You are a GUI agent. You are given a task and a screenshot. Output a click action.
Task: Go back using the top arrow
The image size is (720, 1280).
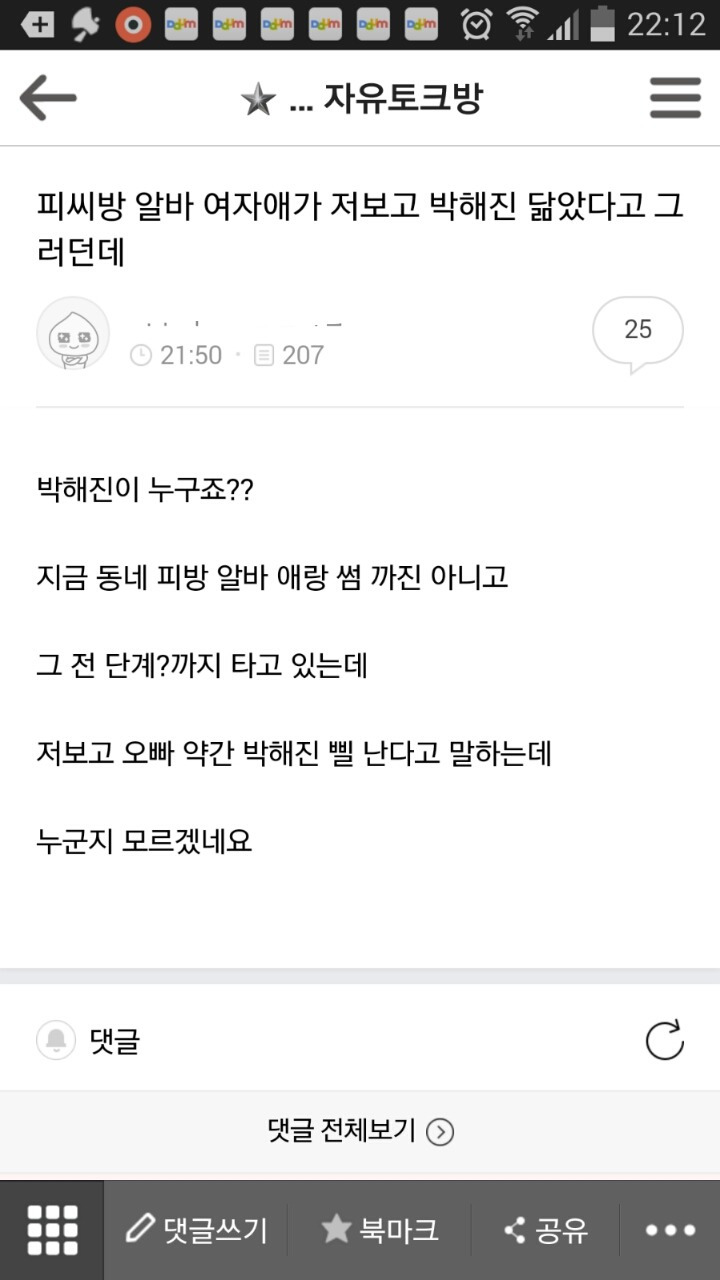pyautogui.click(x=48, y=98)
